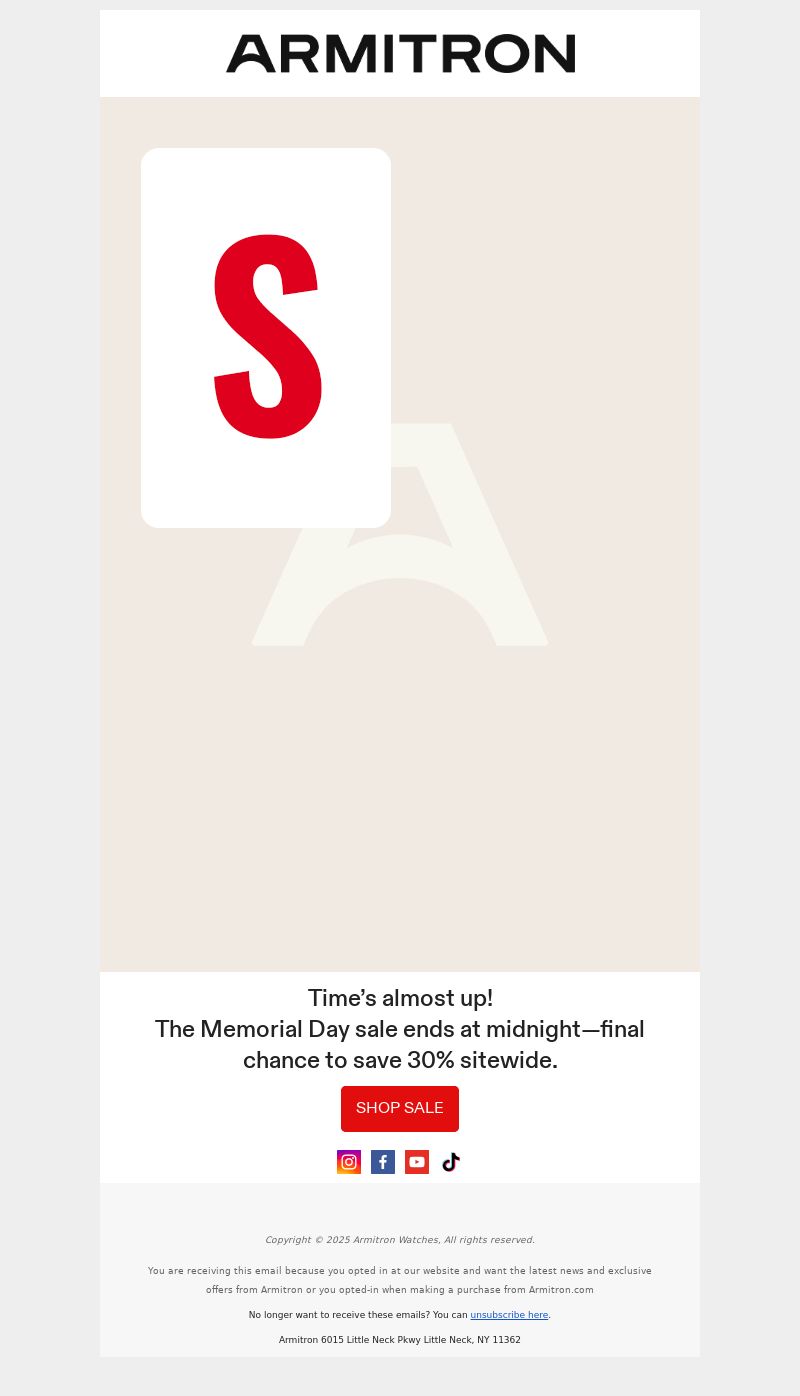
Task: Tap the unsubscribe here link
Action: click(x=509, y=1315)
